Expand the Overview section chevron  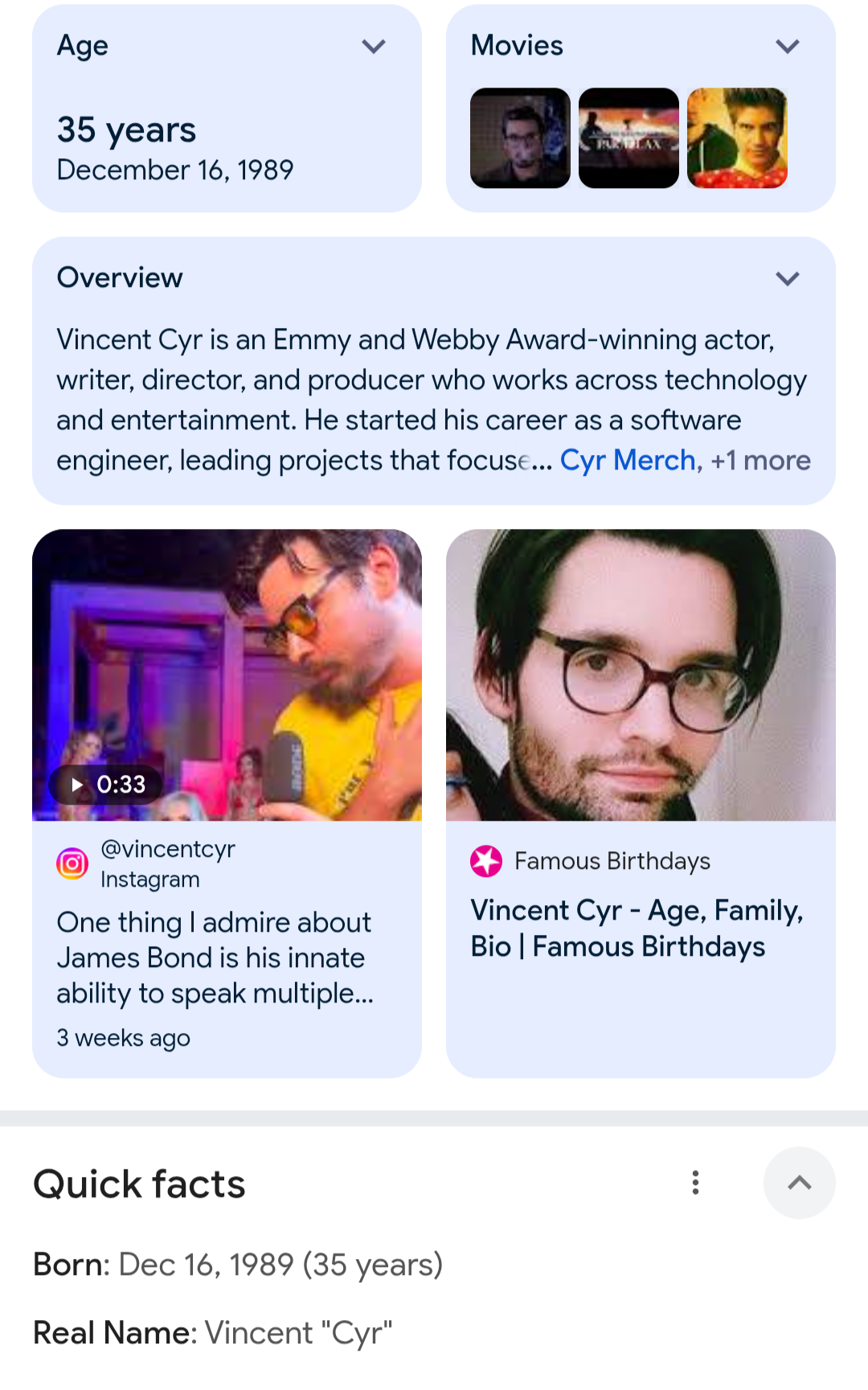click(788, 278)
